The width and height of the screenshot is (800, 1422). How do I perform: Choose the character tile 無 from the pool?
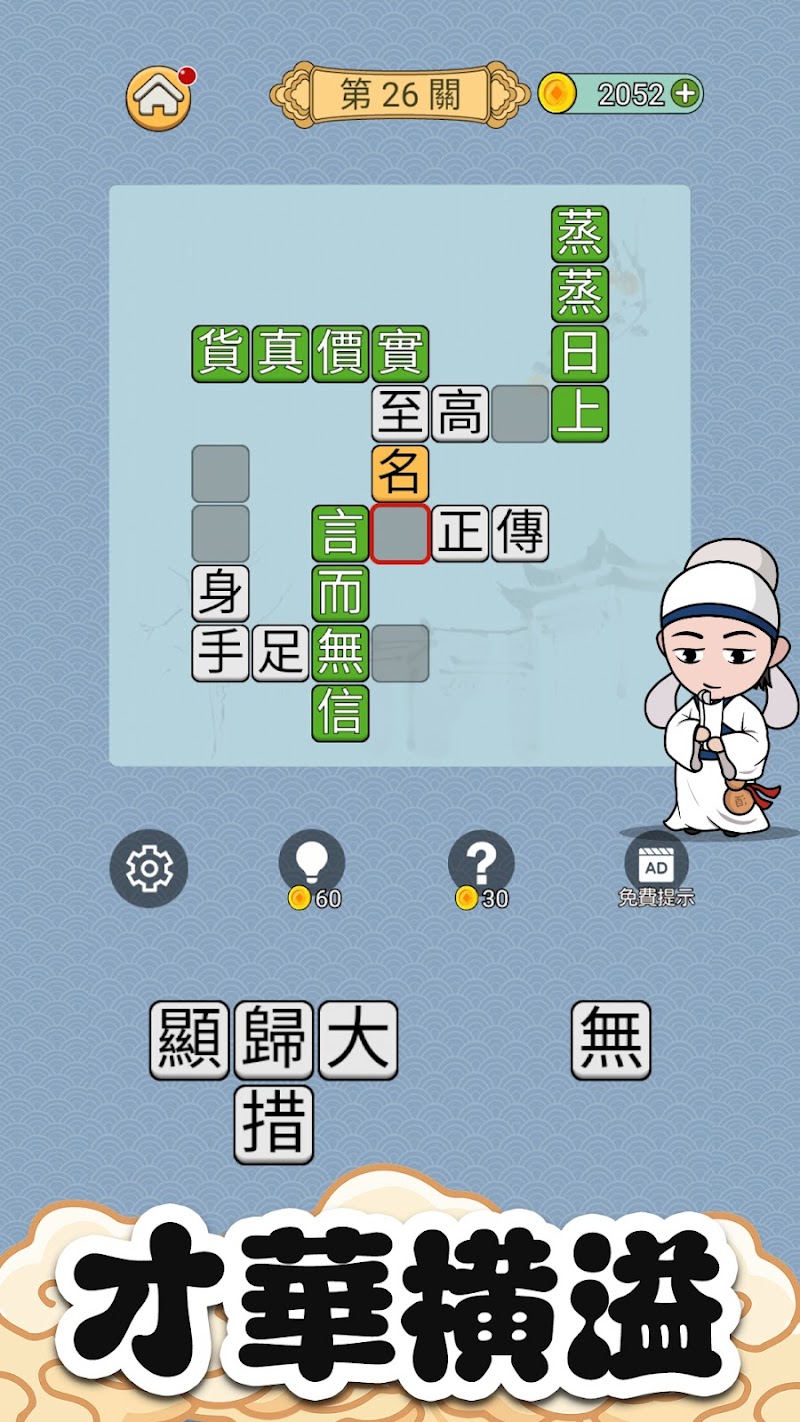point(611,1040)
